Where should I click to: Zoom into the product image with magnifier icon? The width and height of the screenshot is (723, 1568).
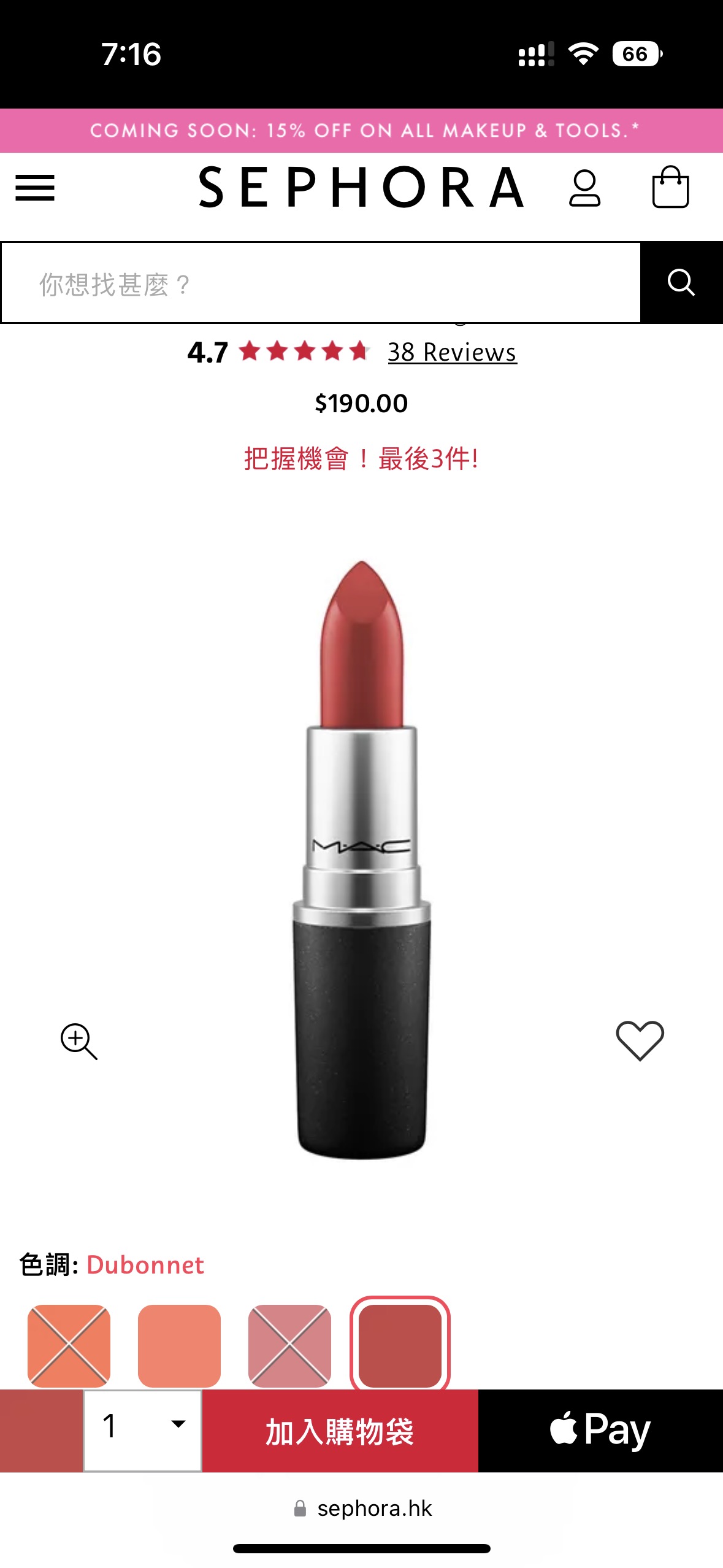point(80,1040)
